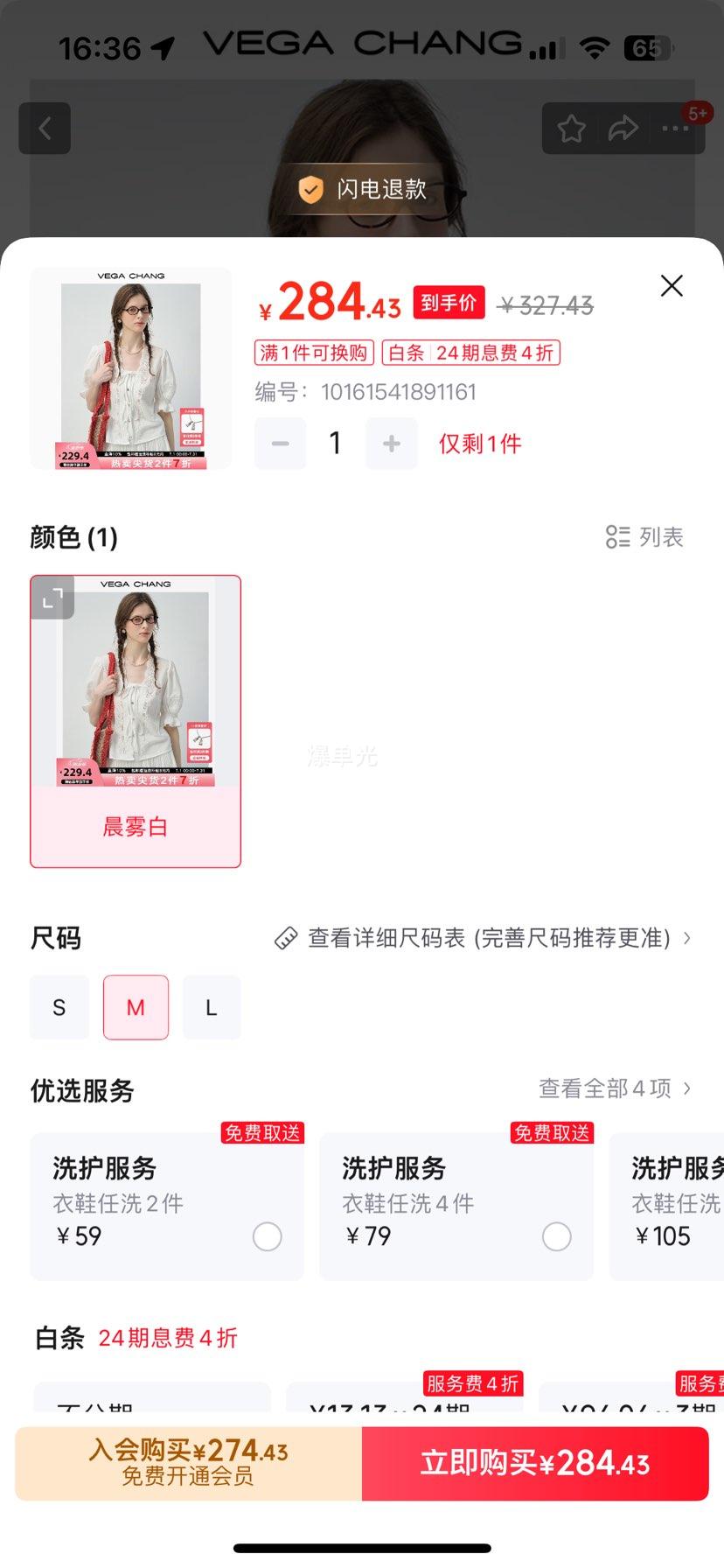Tap 入会购买 to buy as a member
724x1568 pixels.
point(188,1463)
